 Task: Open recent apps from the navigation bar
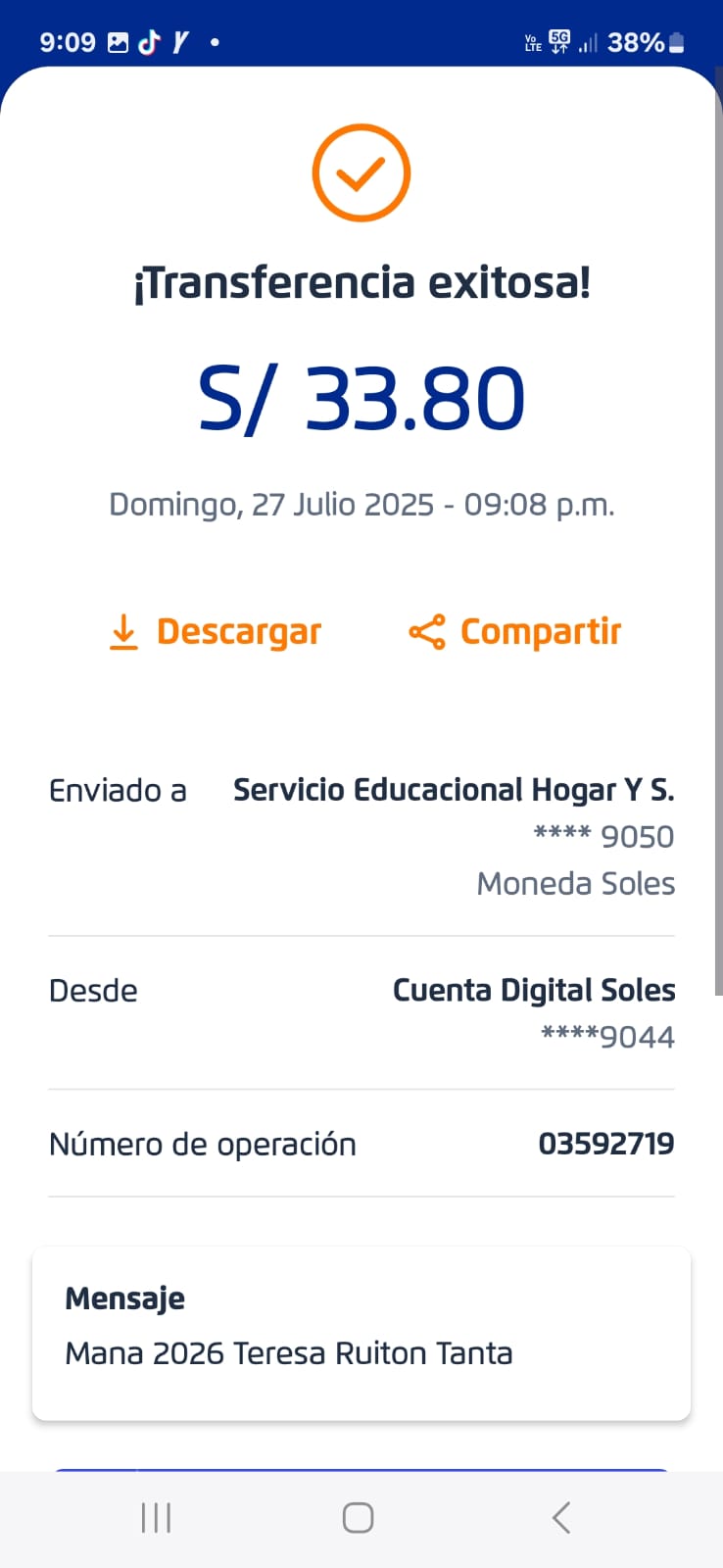coord(157,1518)
